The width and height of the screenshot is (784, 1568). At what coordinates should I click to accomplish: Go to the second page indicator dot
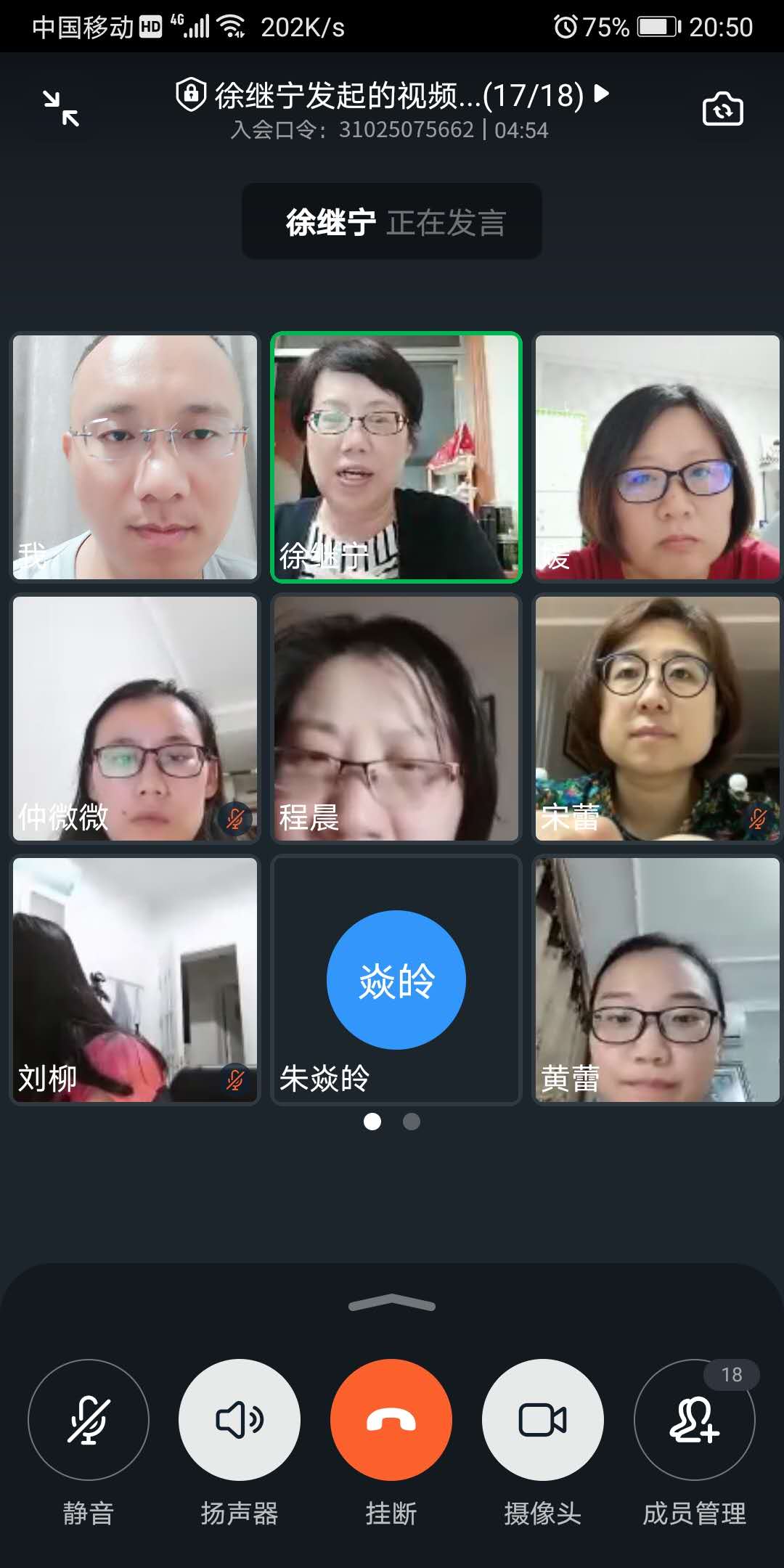click(412, 1122)
